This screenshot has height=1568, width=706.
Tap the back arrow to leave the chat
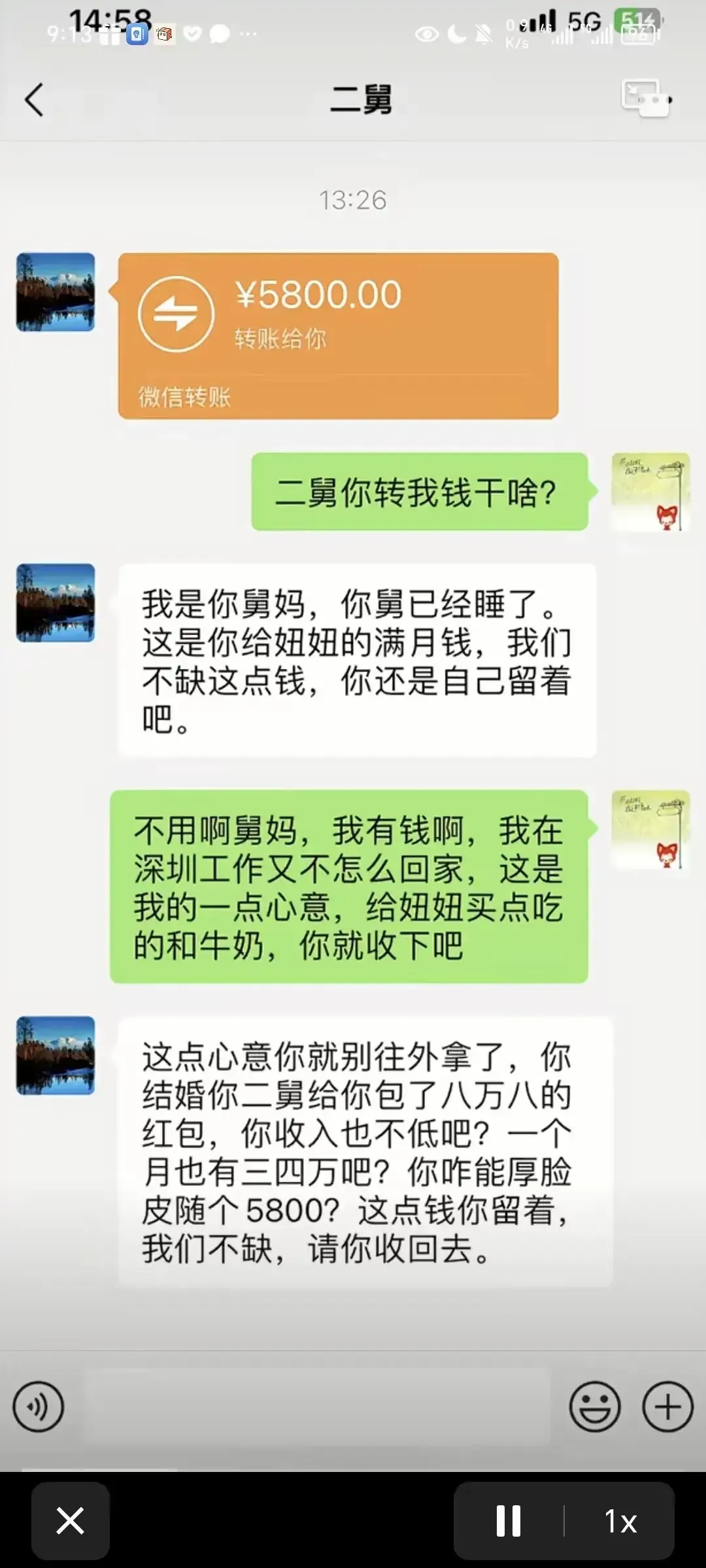click(x=34, y=99)
